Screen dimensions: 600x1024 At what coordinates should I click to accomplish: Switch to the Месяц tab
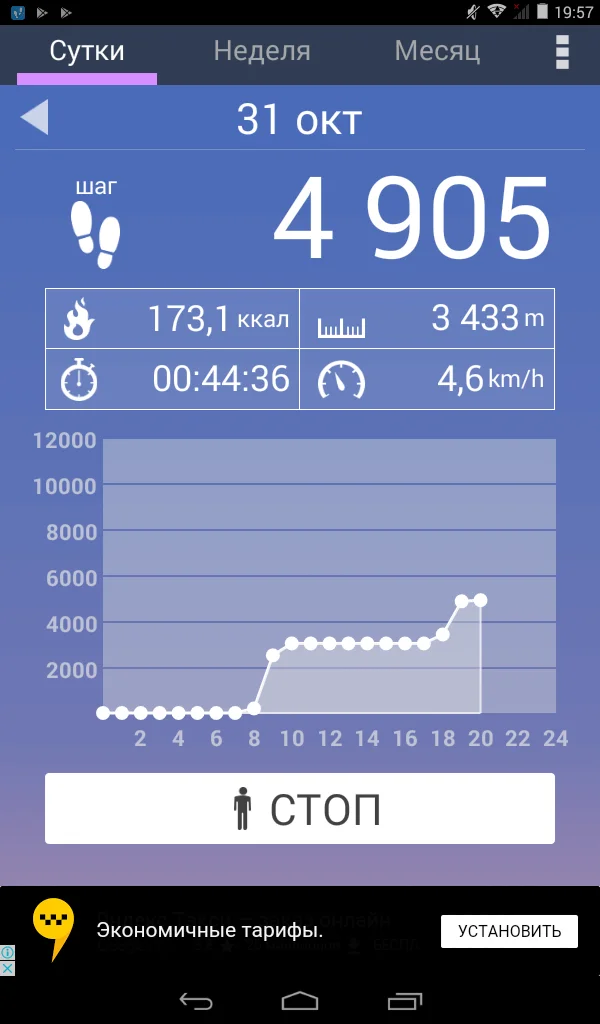(437, 51)
